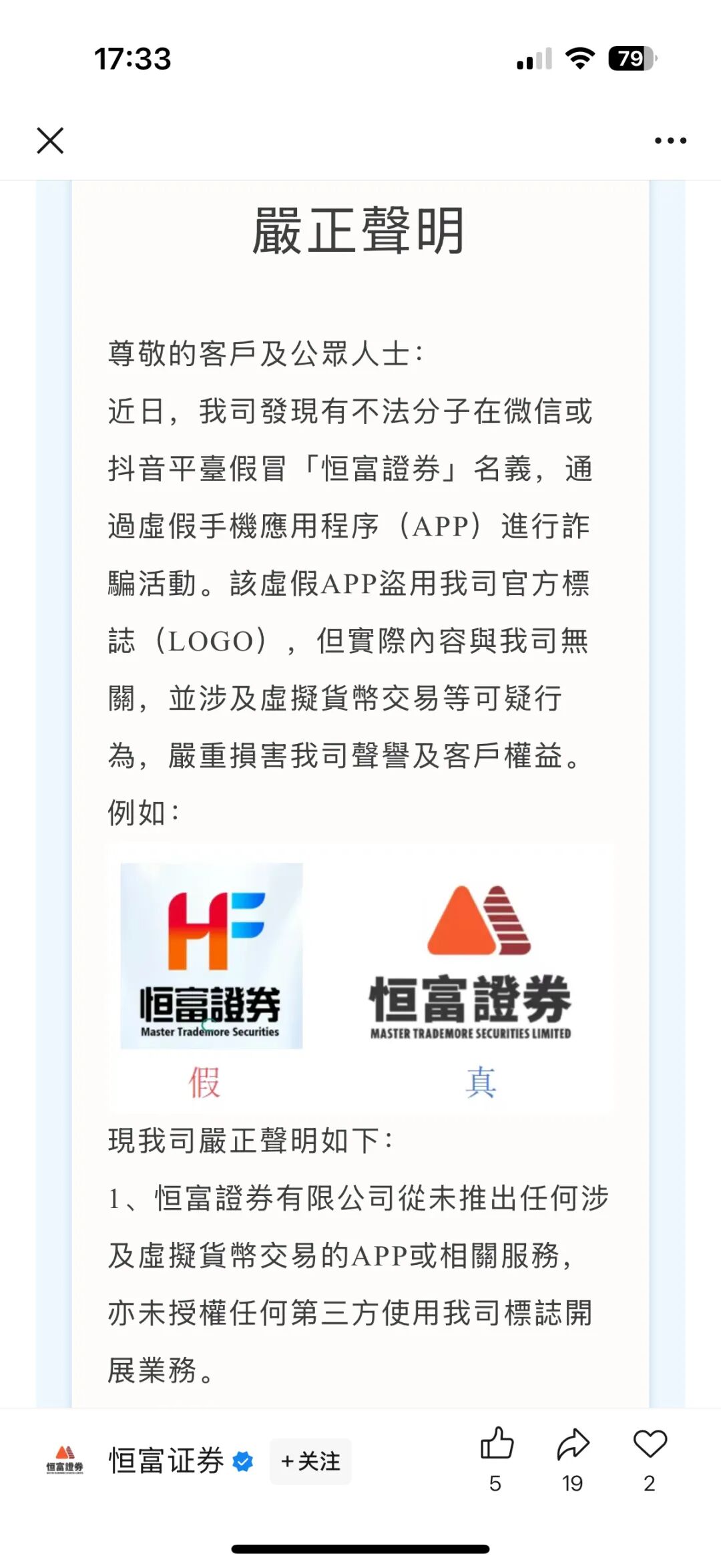Close the article page
Screen dimensions: 721x1568
pos(50,141)
